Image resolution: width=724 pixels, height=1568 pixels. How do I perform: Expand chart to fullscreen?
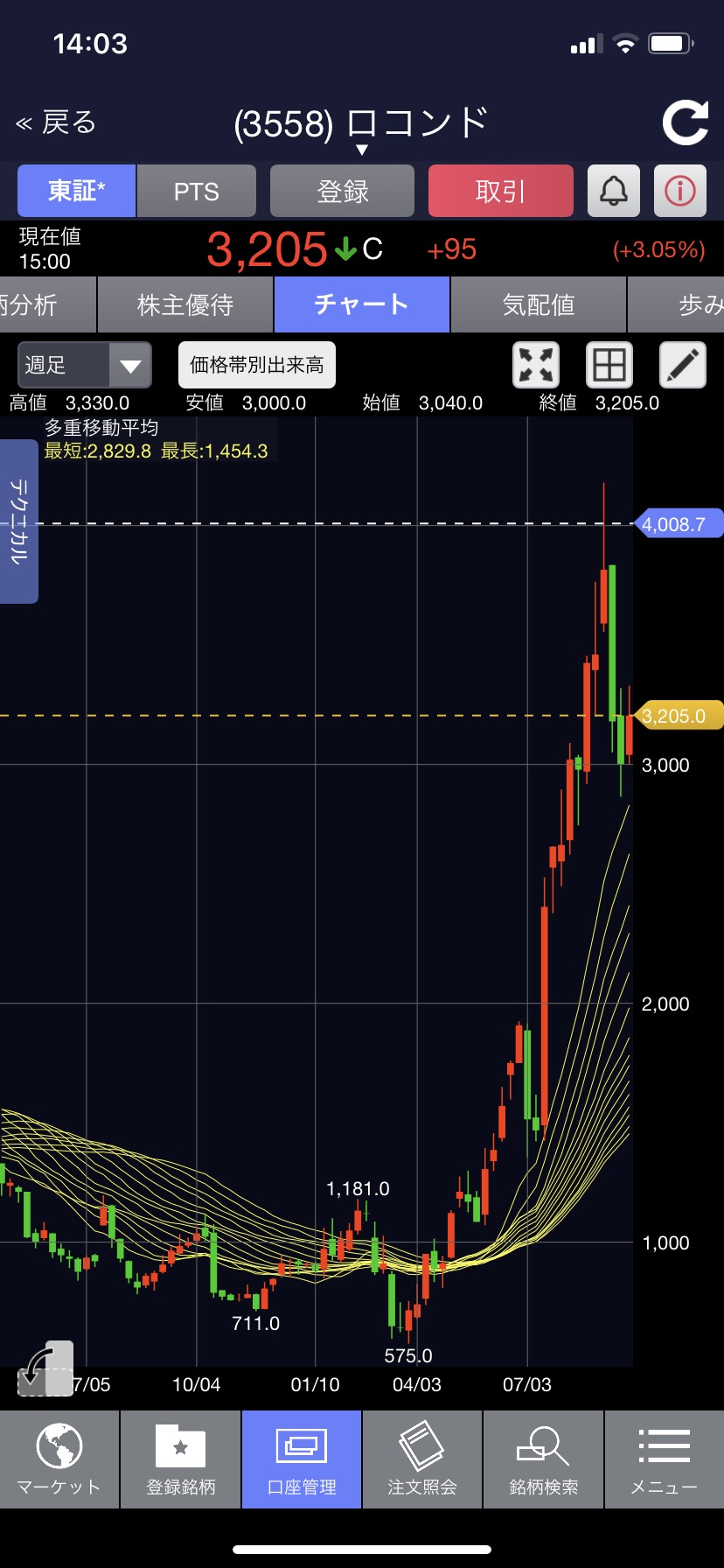tap(536, 365)
